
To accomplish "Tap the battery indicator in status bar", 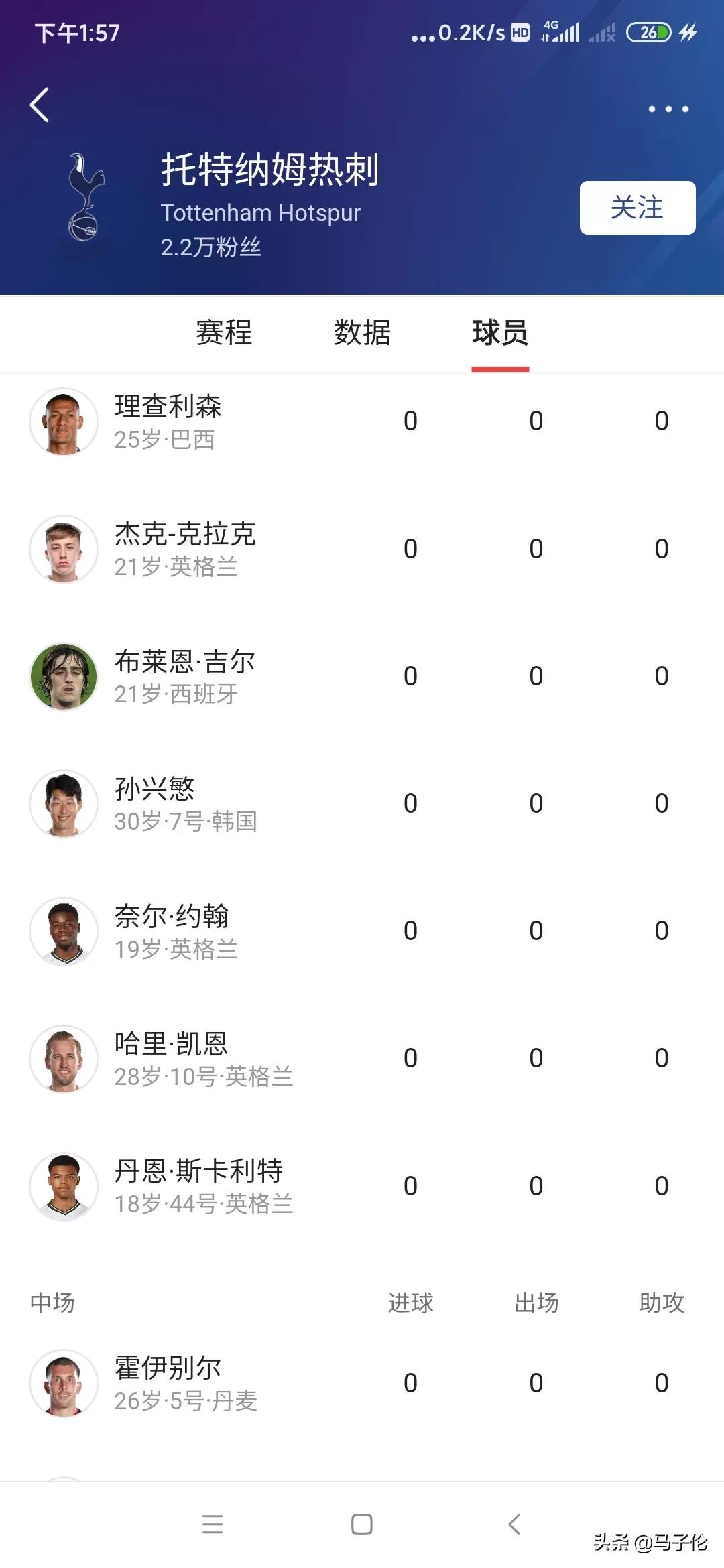I will 645,32.
